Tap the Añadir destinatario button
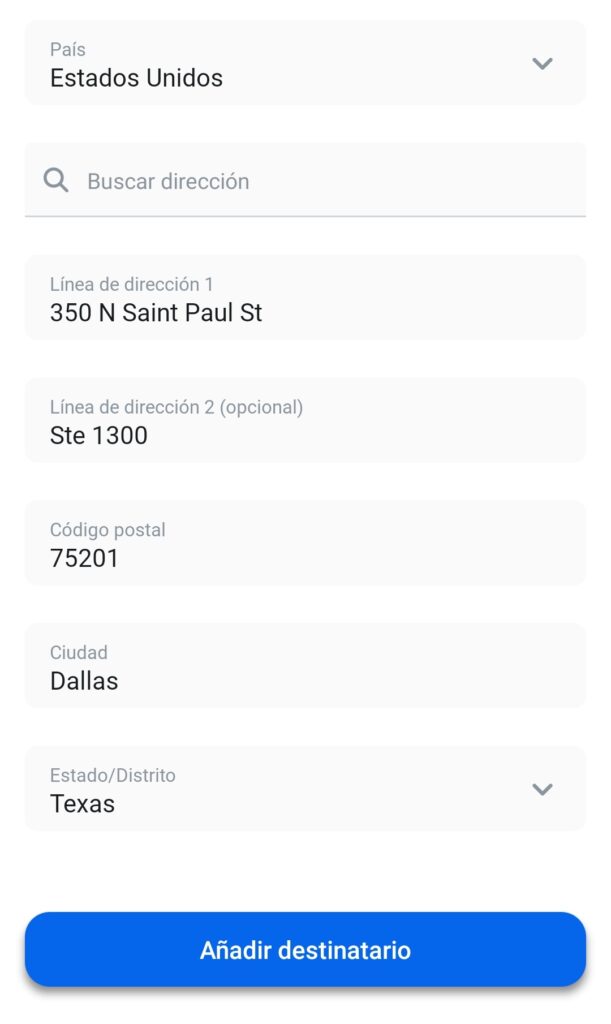This screenshot has width=611, height=1024. tap(305, 950)
